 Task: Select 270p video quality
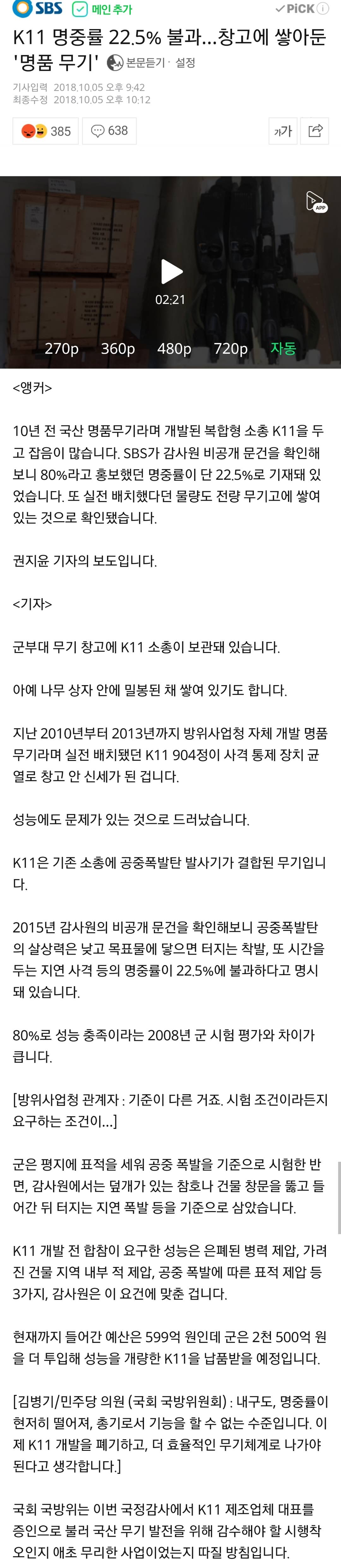62,348
